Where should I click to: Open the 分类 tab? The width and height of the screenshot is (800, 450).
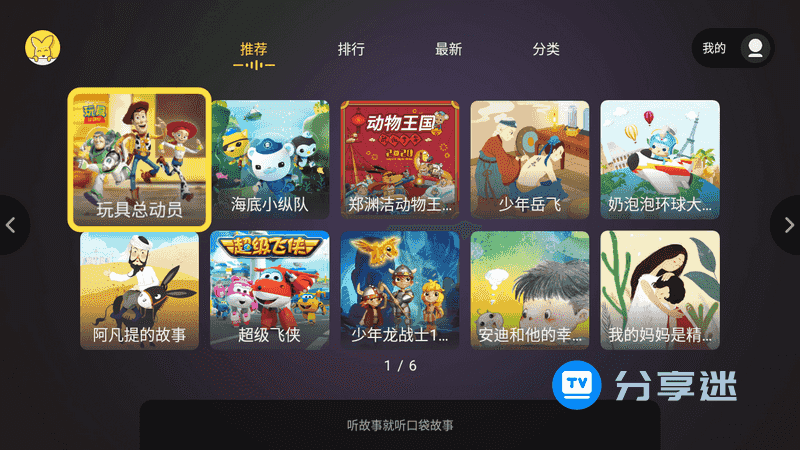(546, 49)
